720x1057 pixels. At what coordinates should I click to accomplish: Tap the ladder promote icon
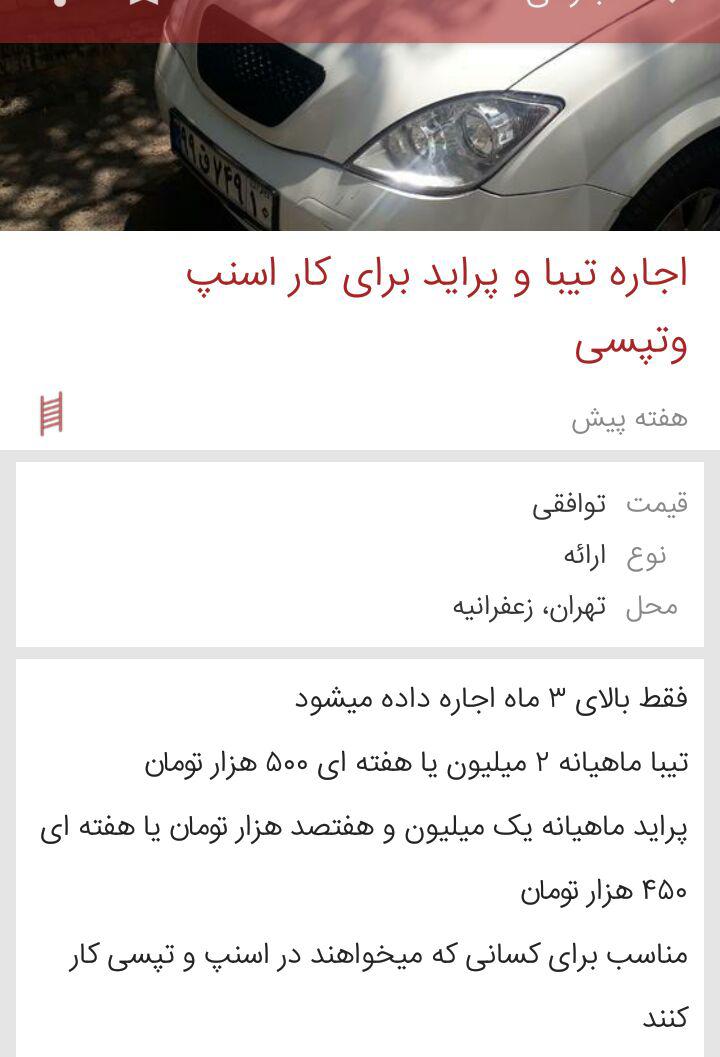52,413
